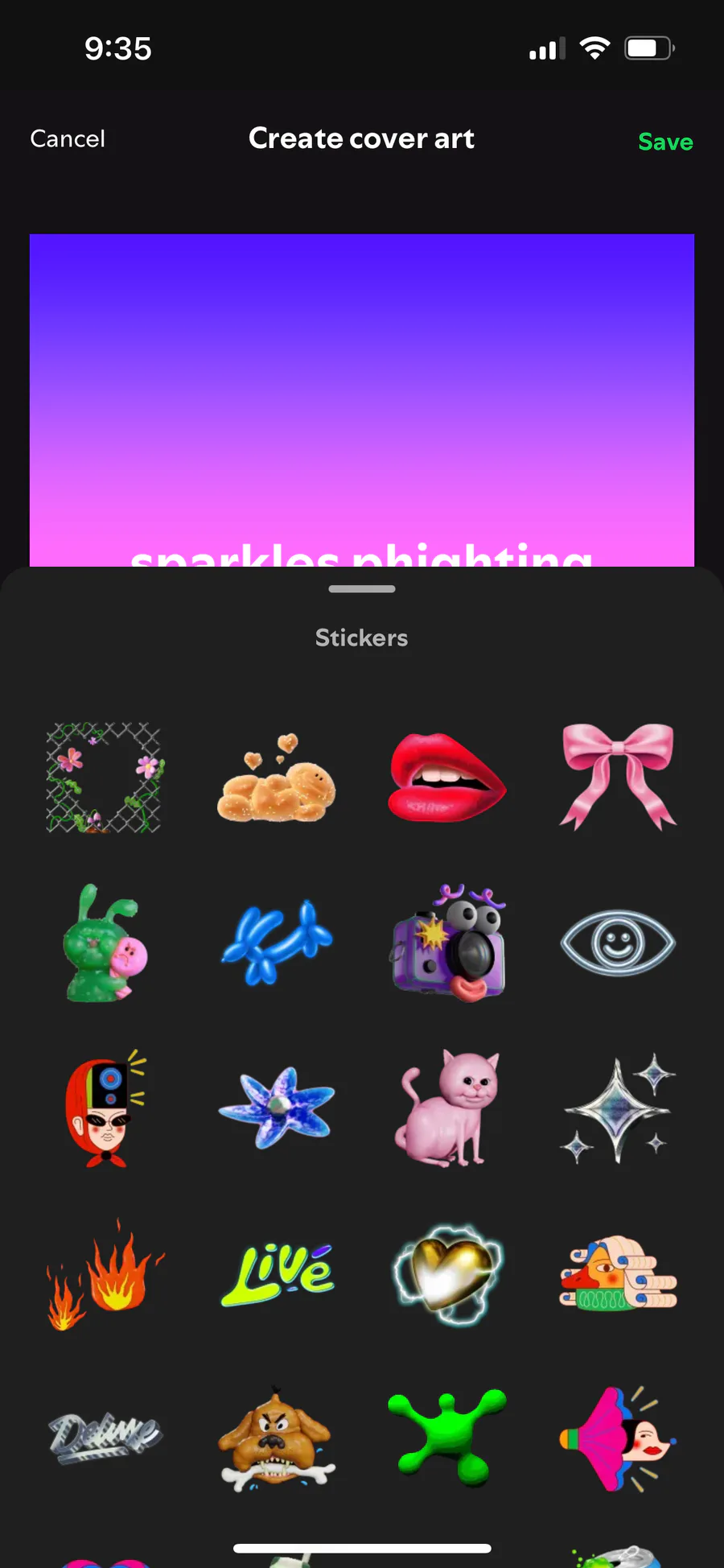The image size is (724, 1568).
Task: Add the red lips sticker
Action: tap(446, 778)
